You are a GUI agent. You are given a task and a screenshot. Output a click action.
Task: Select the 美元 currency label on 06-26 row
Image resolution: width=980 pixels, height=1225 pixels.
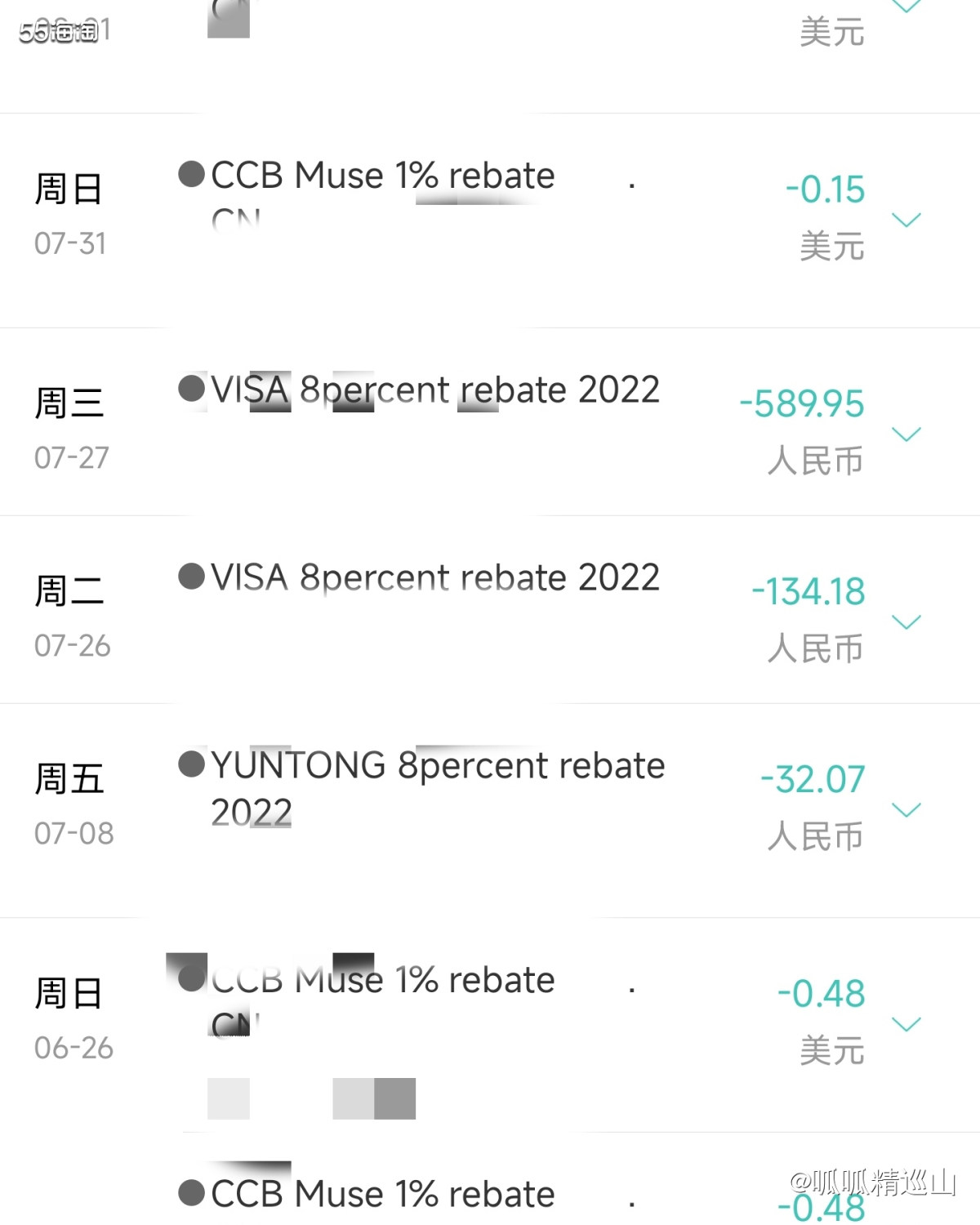(x=831, y=1050)
